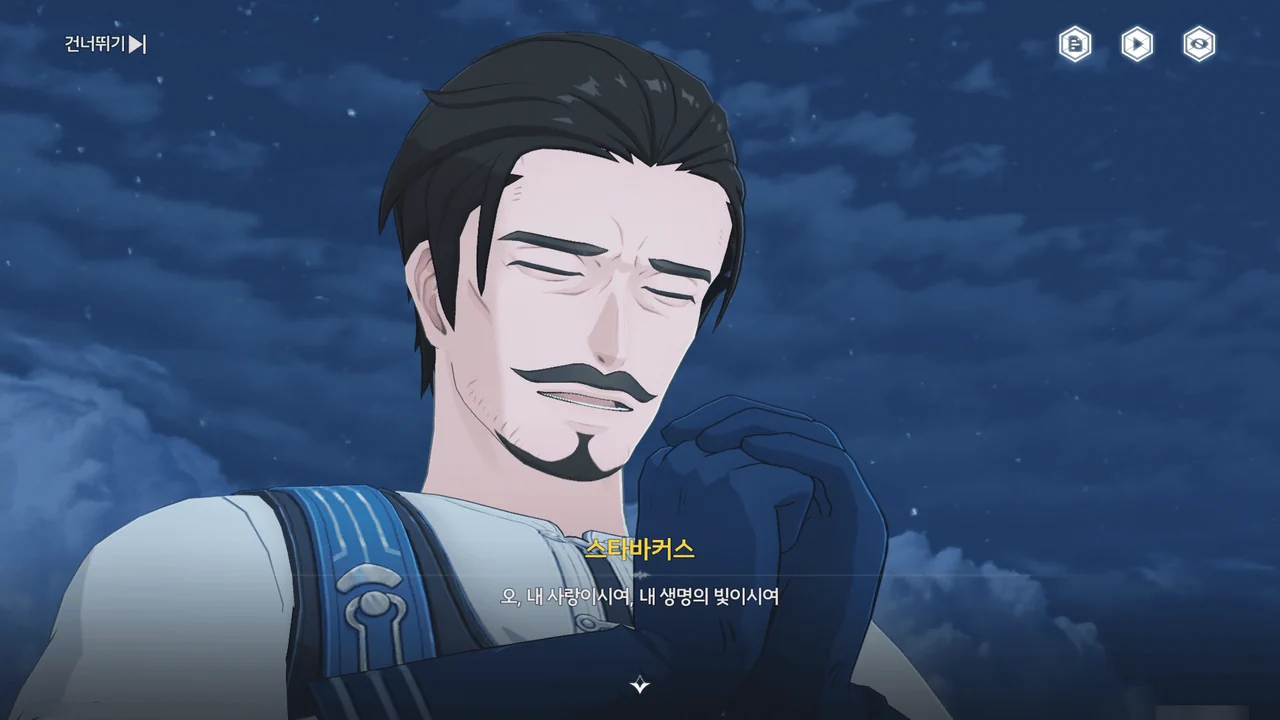Open the dialogue log icon
This screenshot has height=720, width=1280.
(1075, 44)
